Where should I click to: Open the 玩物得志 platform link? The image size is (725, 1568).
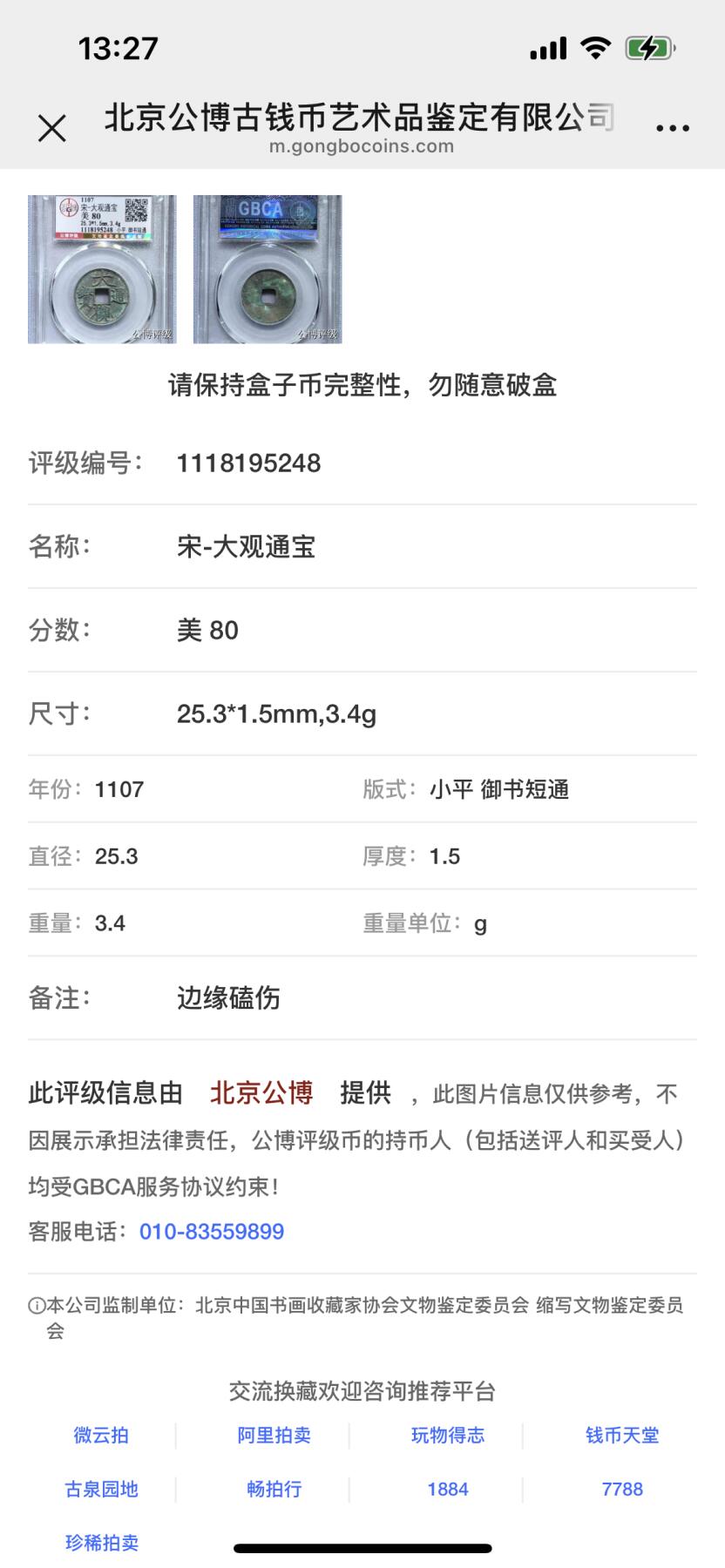point(448,1436)
